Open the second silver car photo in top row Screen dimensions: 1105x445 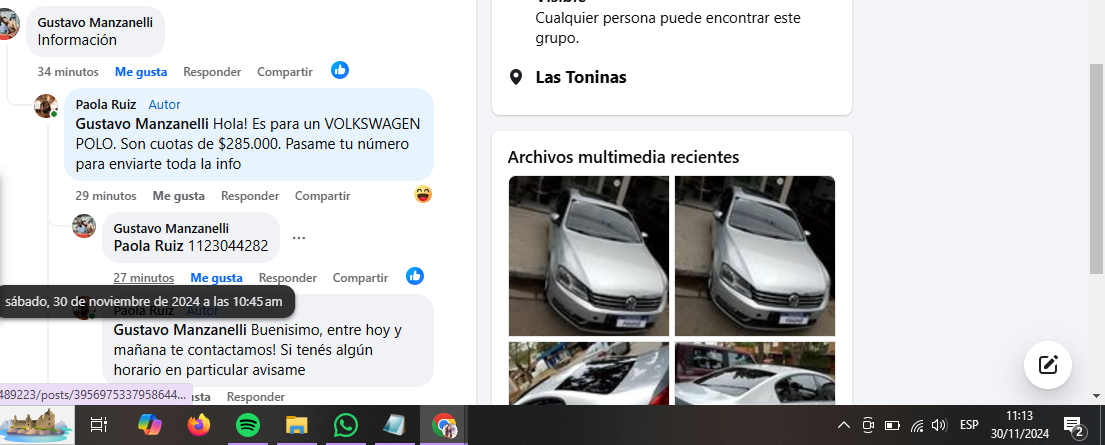(x=754, y=256)
